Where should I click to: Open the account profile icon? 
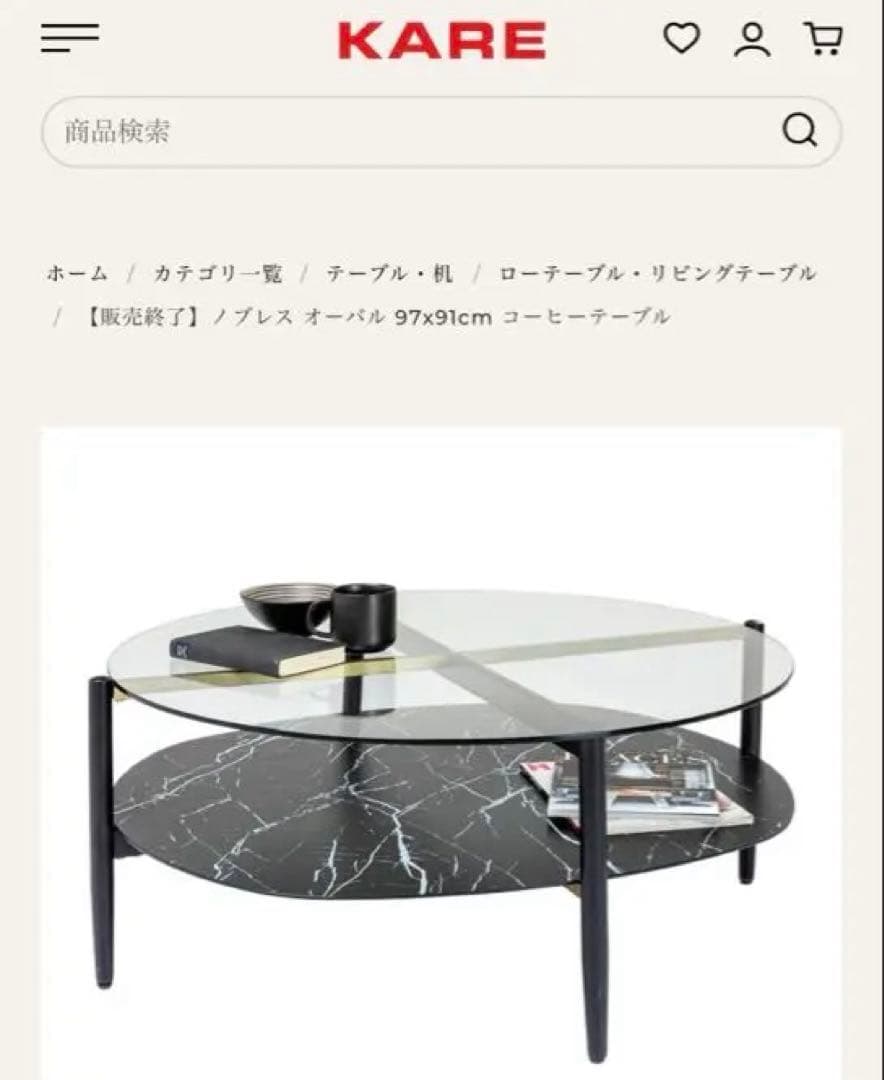pos(752,40)
